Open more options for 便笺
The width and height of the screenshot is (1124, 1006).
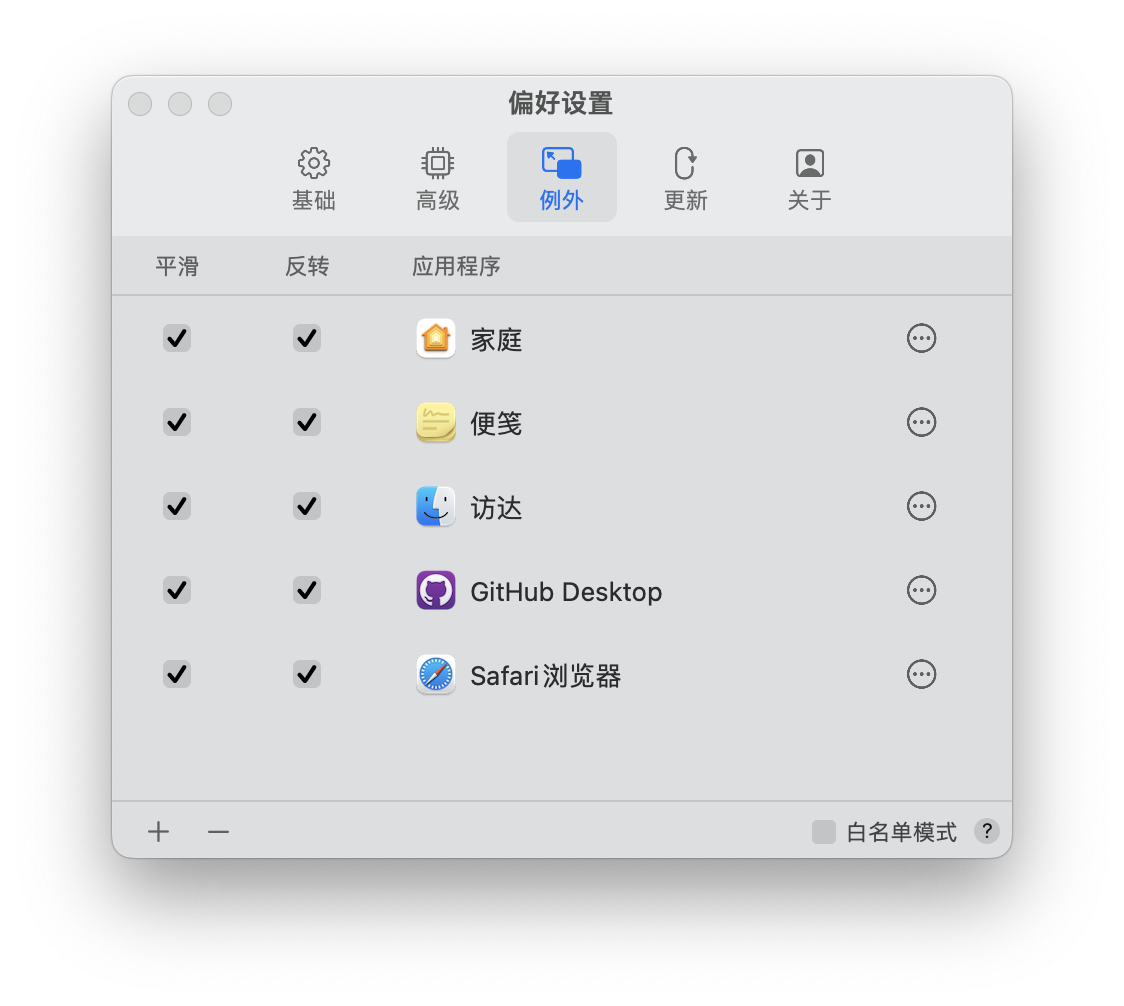921,423
